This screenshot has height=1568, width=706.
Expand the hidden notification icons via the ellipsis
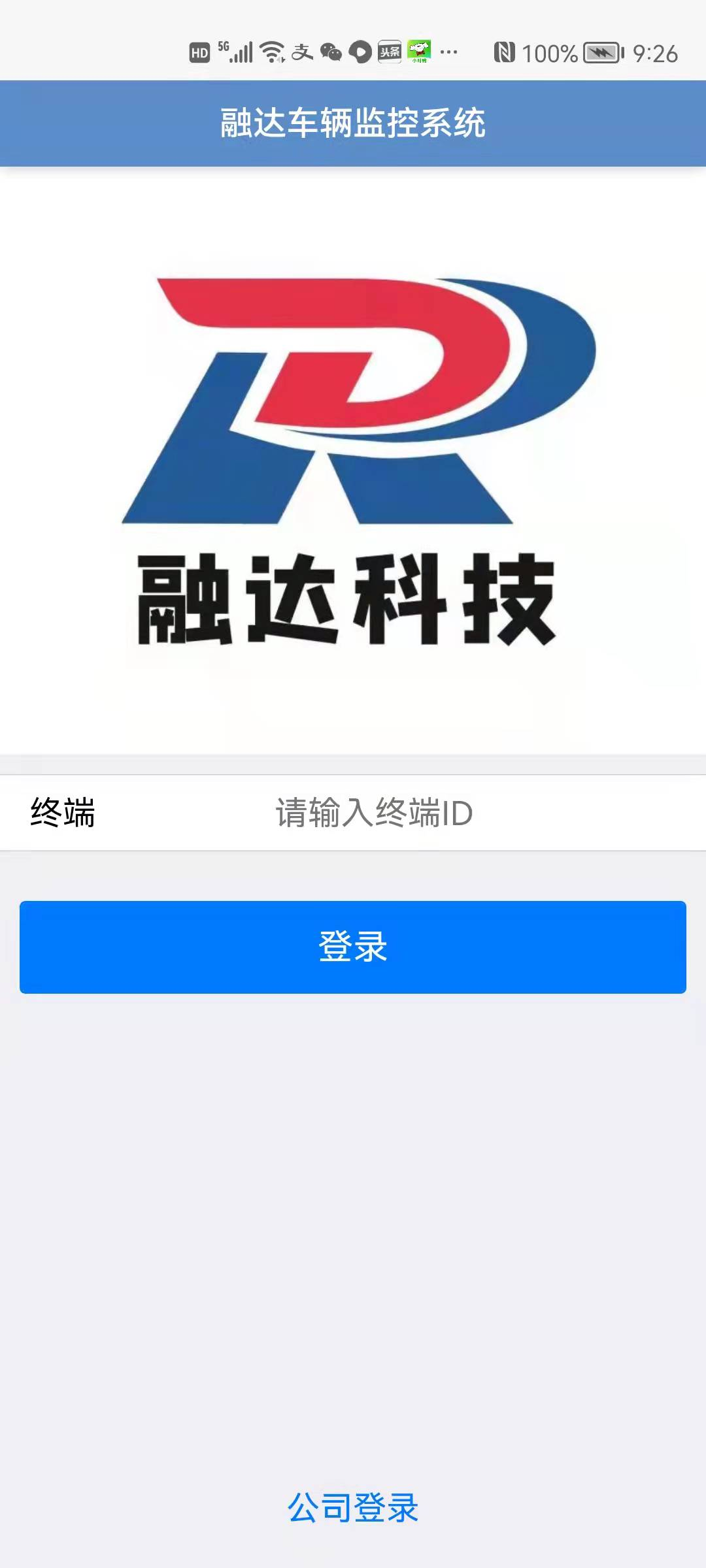(448, 51)
